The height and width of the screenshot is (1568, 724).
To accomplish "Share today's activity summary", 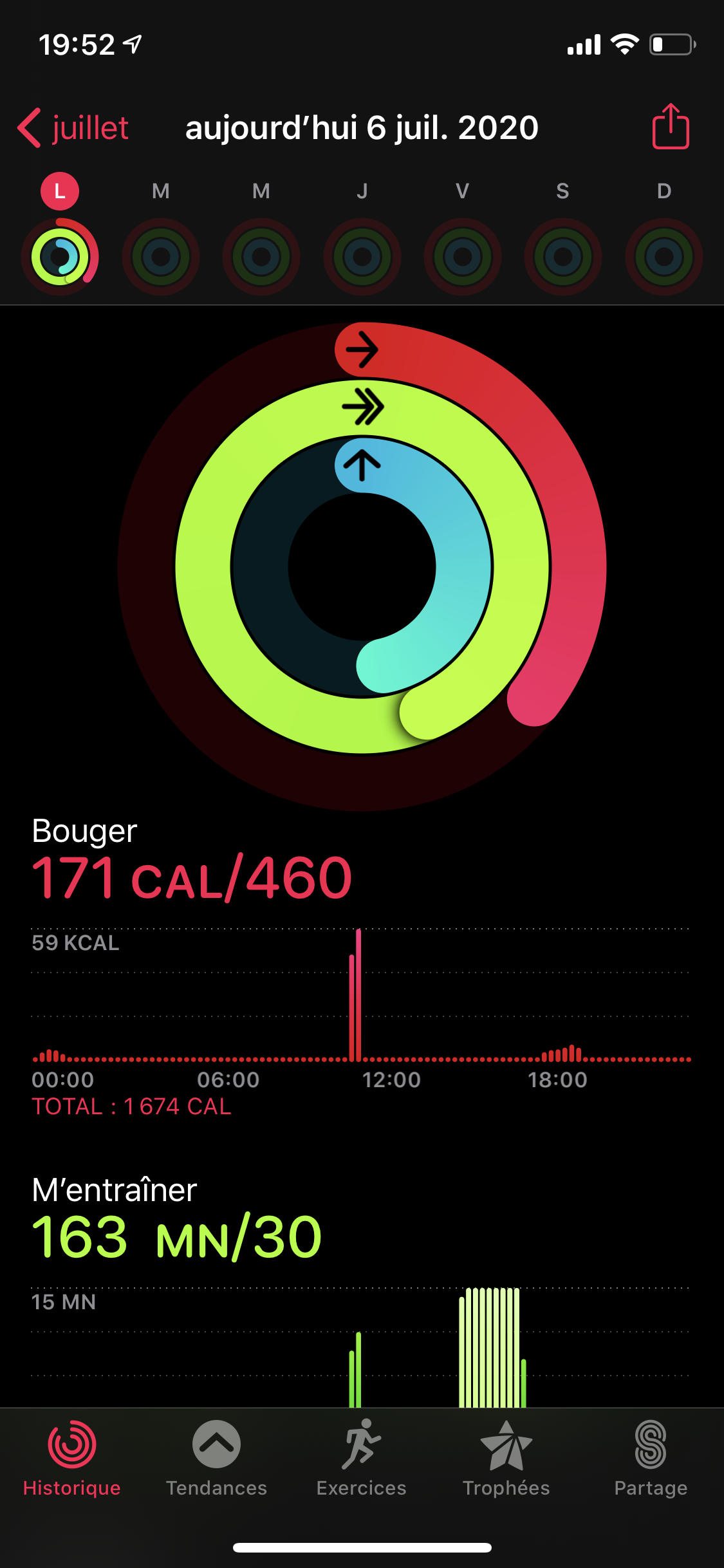I will pos(671,127).
